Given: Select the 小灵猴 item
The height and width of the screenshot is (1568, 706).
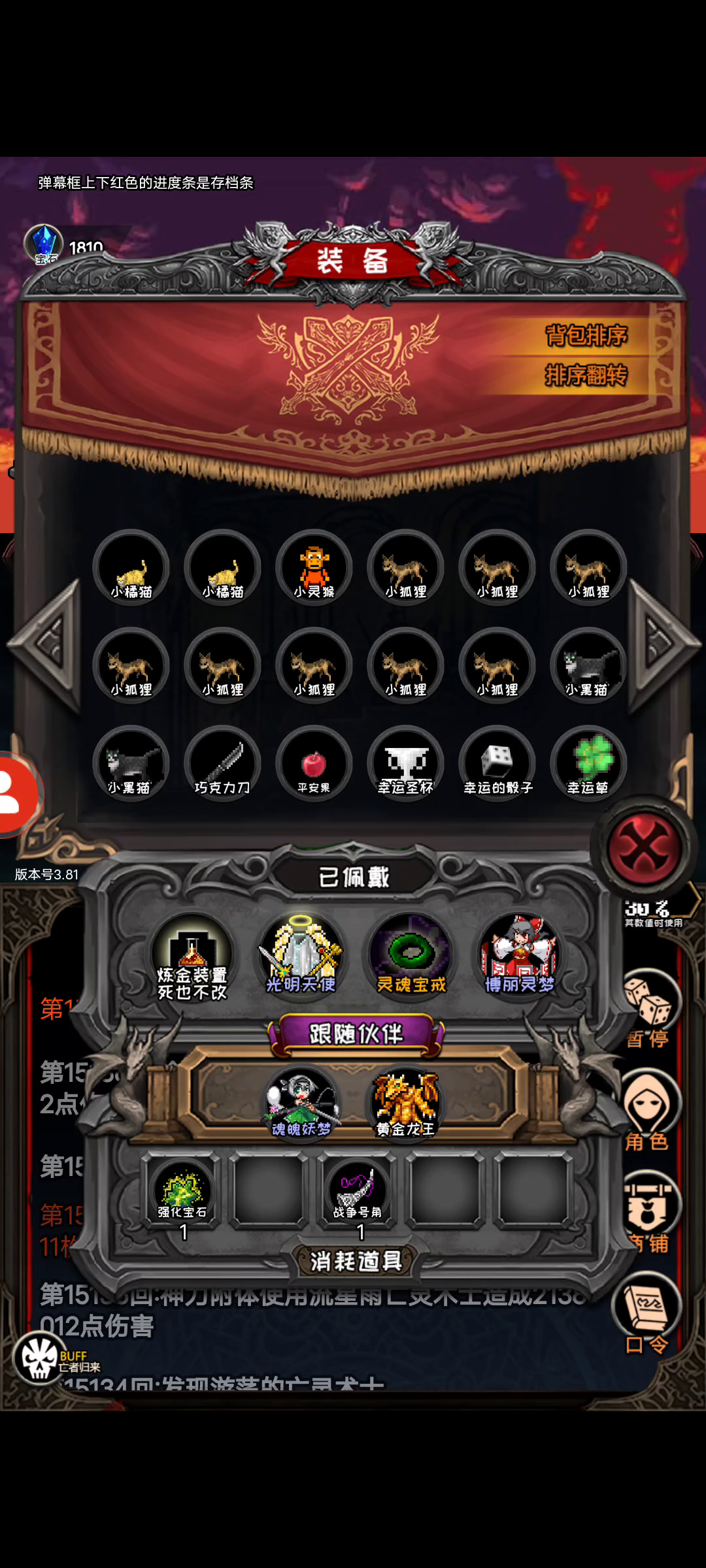Looking at the screenshot, I should pyautogui.click(x=314, y=568).
